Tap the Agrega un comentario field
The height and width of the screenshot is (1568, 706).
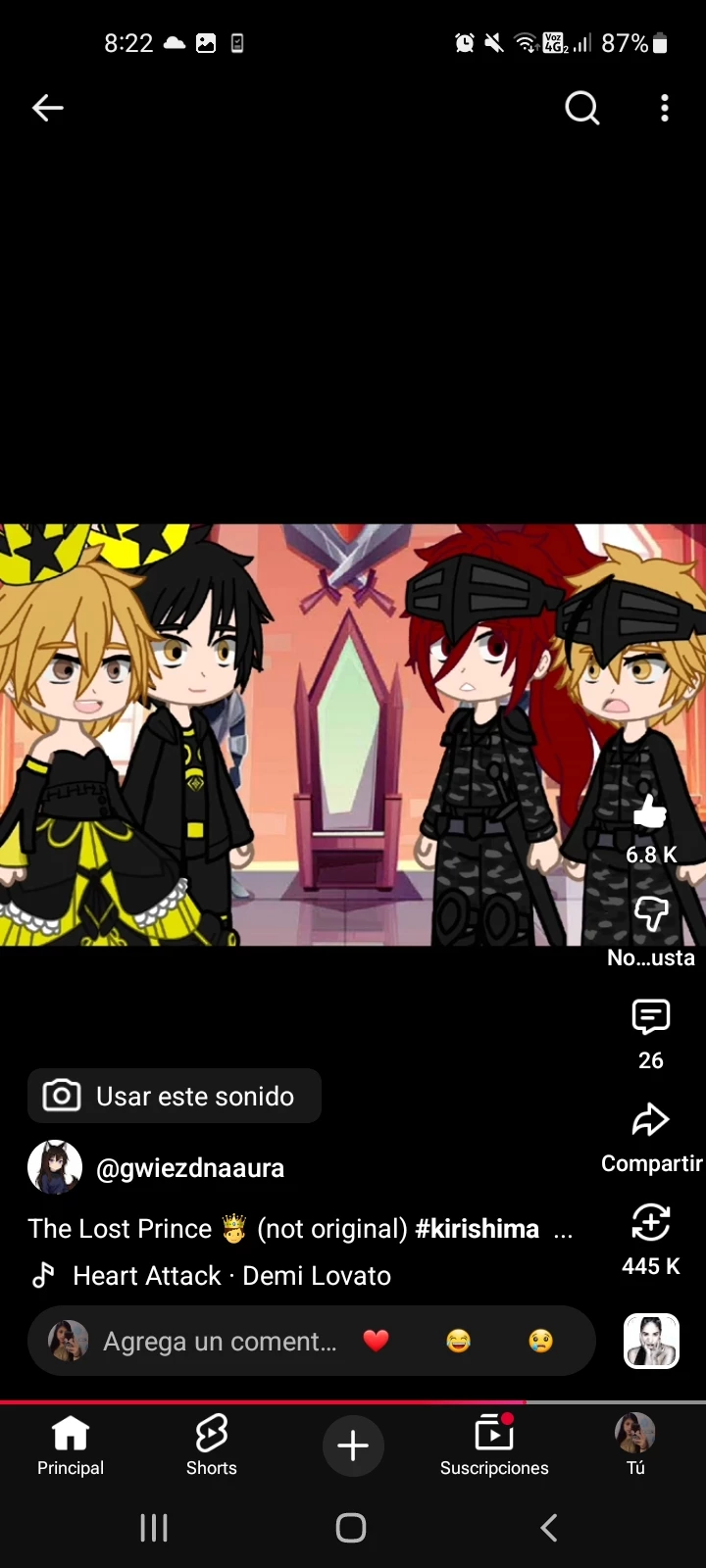pos(220,1341)
